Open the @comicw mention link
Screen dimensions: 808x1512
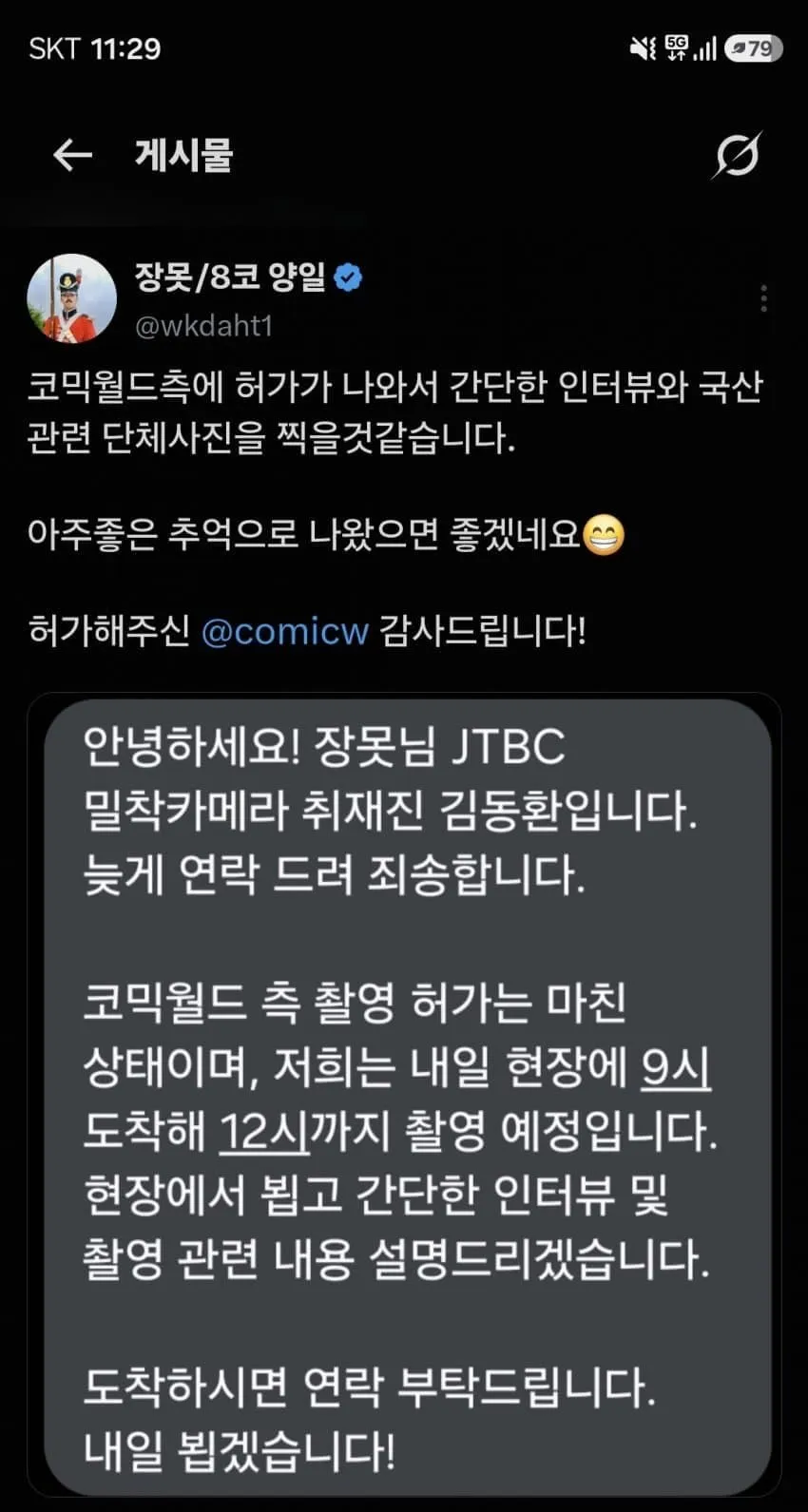tap(284, 631)
